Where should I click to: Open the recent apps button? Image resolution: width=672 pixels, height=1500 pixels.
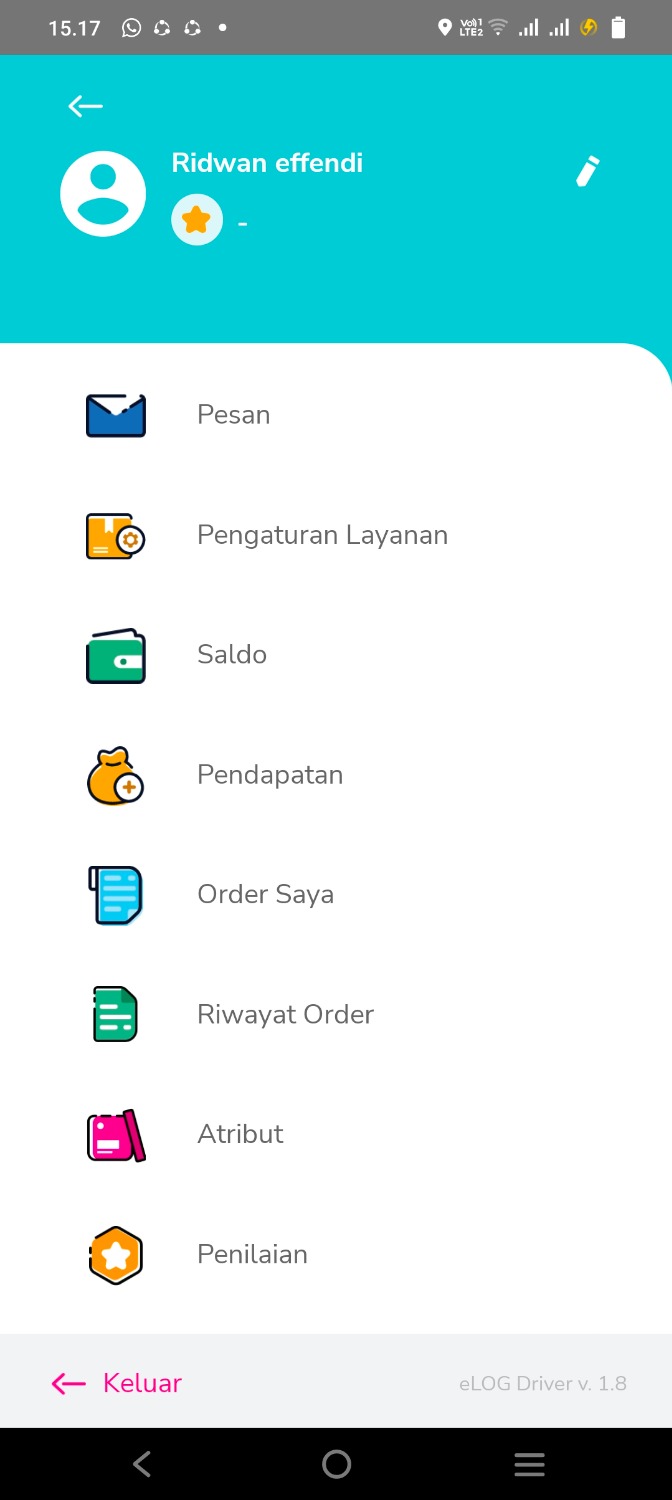pos(529,1465)
